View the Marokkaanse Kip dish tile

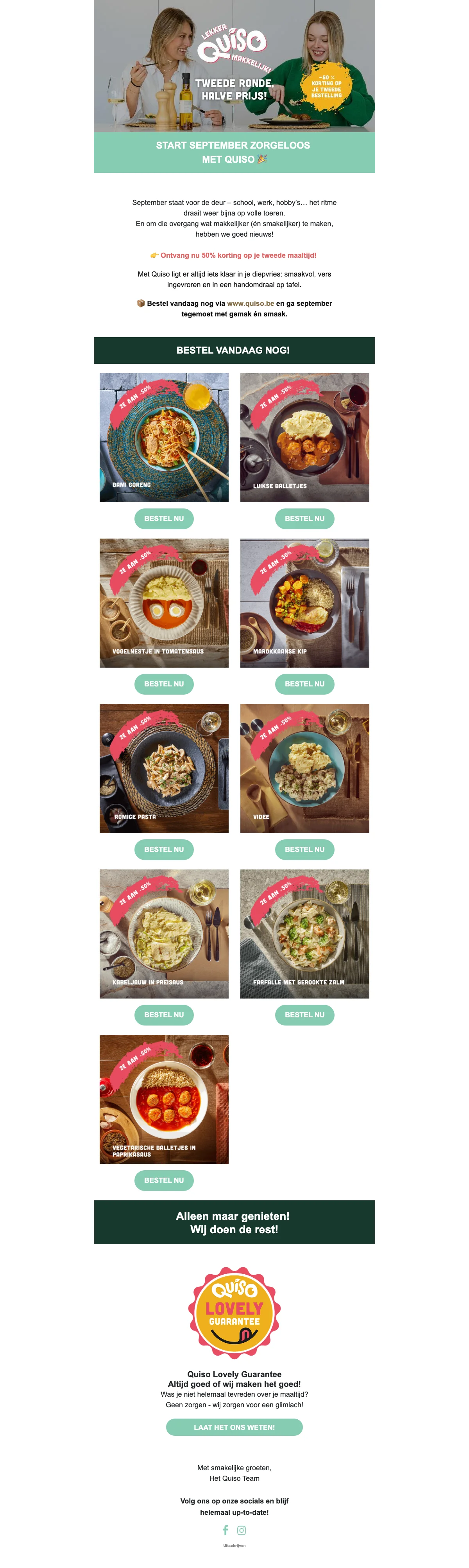tap(304, 603)
